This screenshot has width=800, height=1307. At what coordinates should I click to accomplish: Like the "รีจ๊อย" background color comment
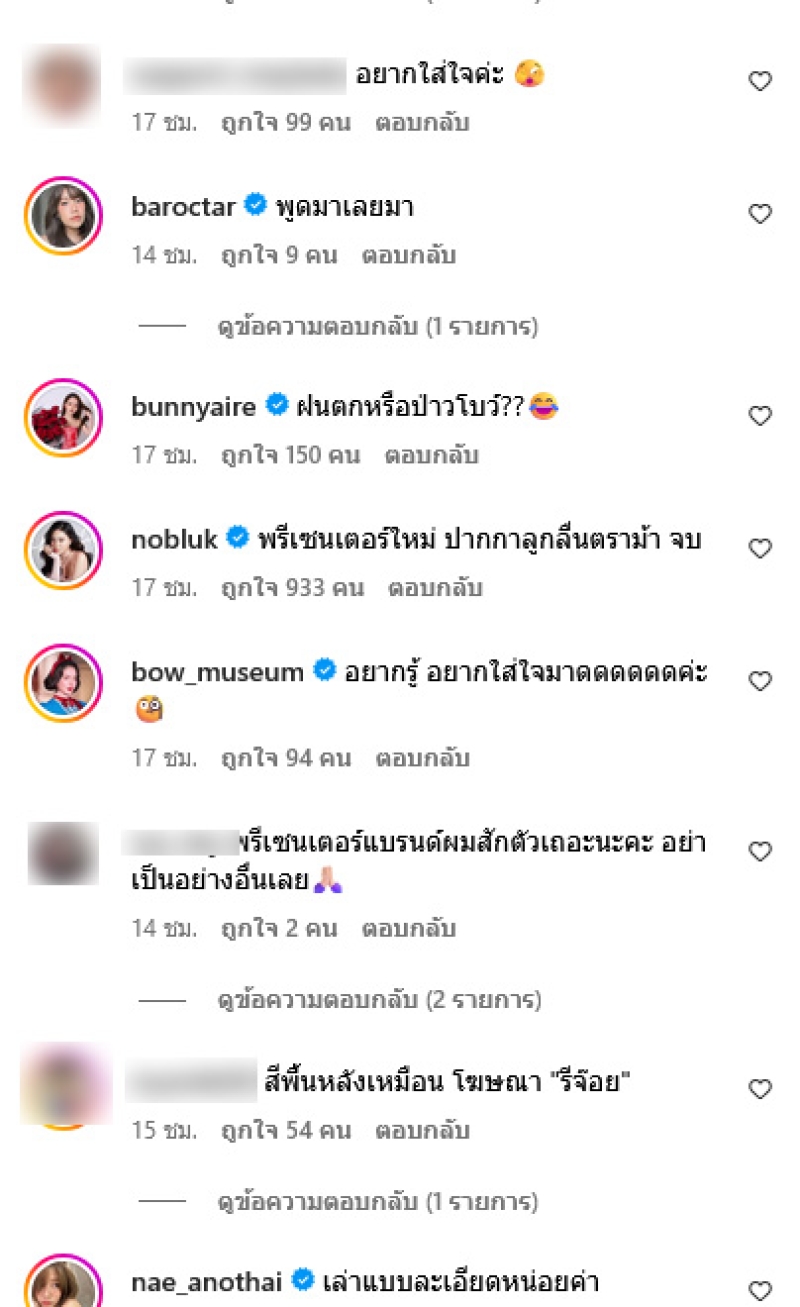point(761,1089)
